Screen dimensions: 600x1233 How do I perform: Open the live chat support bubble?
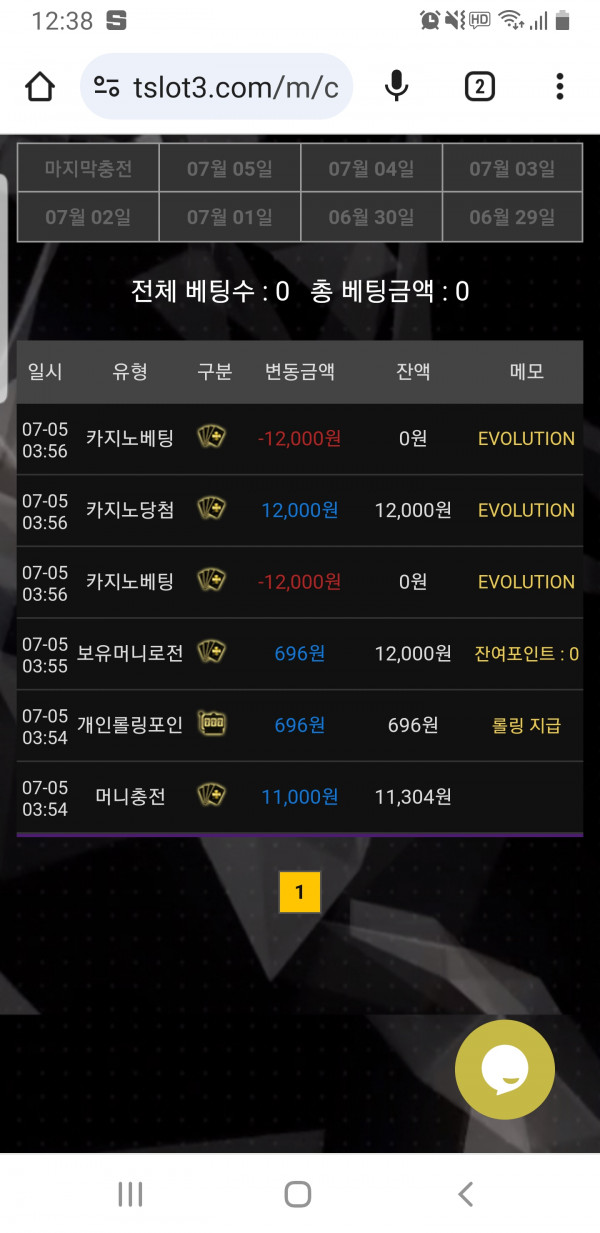pyautogui.click(x=504, y=1070)
